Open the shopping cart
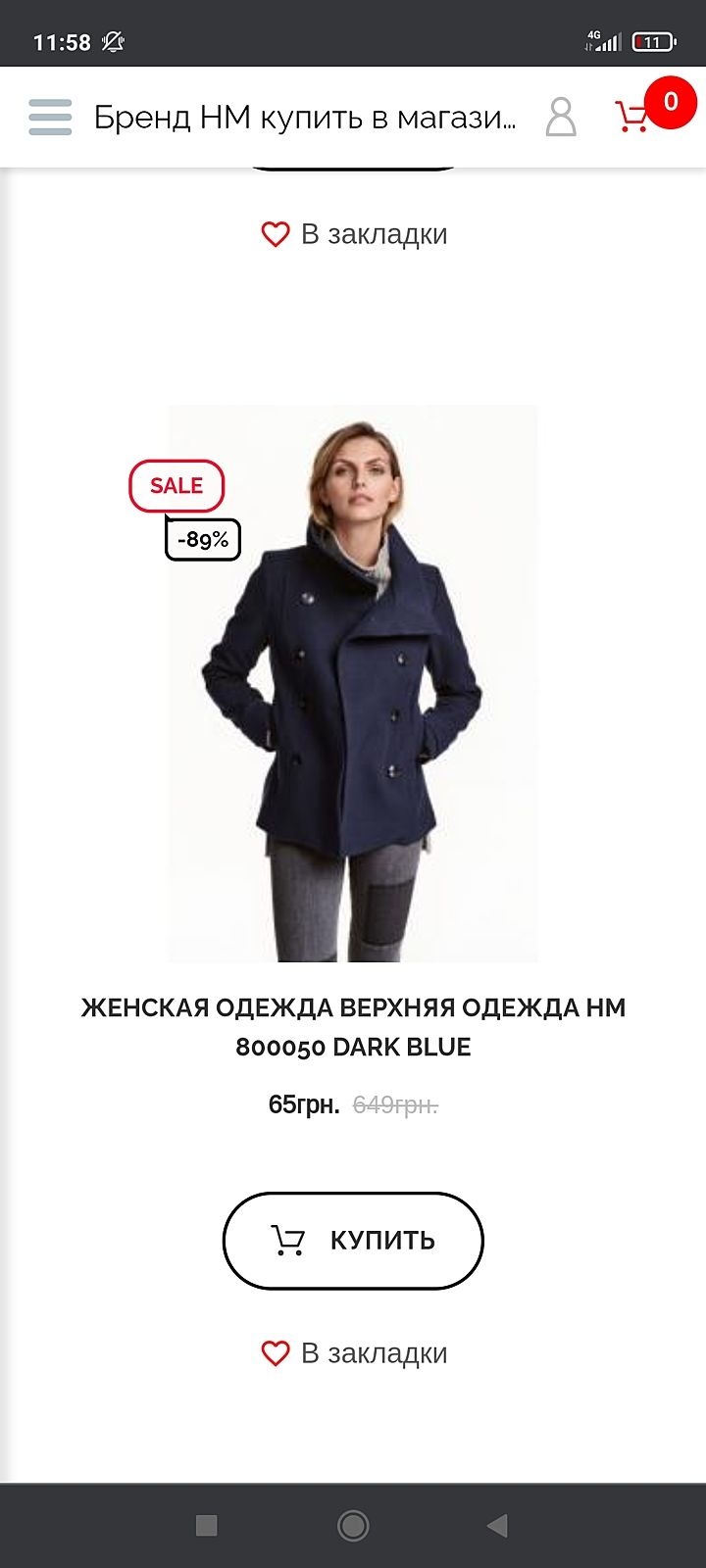Screen dimensions: 706x1568 (x=634, y=116)
